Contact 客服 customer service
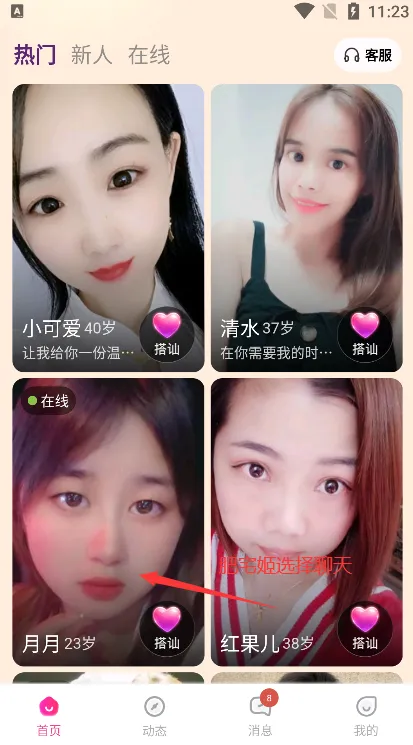Viewport: 413px width, 745px height. tap(367, 55)
